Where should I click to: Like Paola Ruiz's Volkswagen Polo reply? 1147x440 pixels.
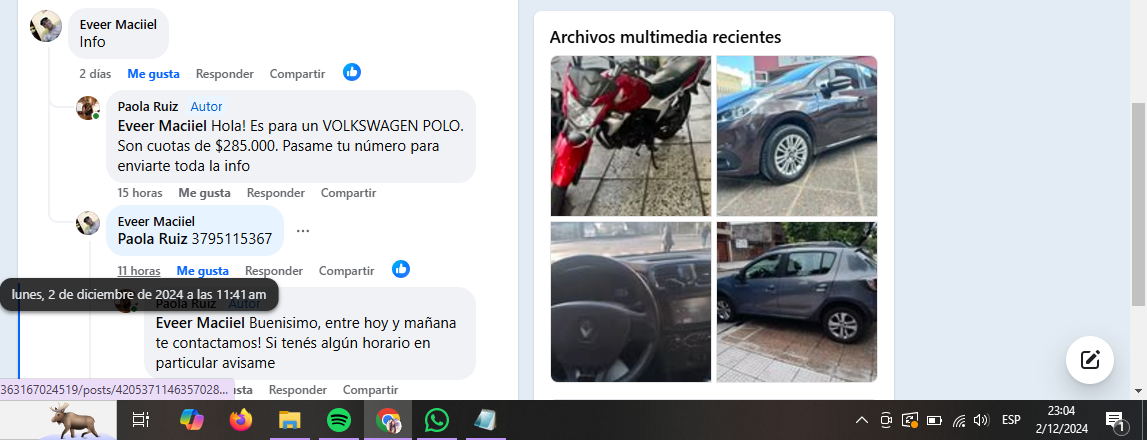click(x=204, y=193)
